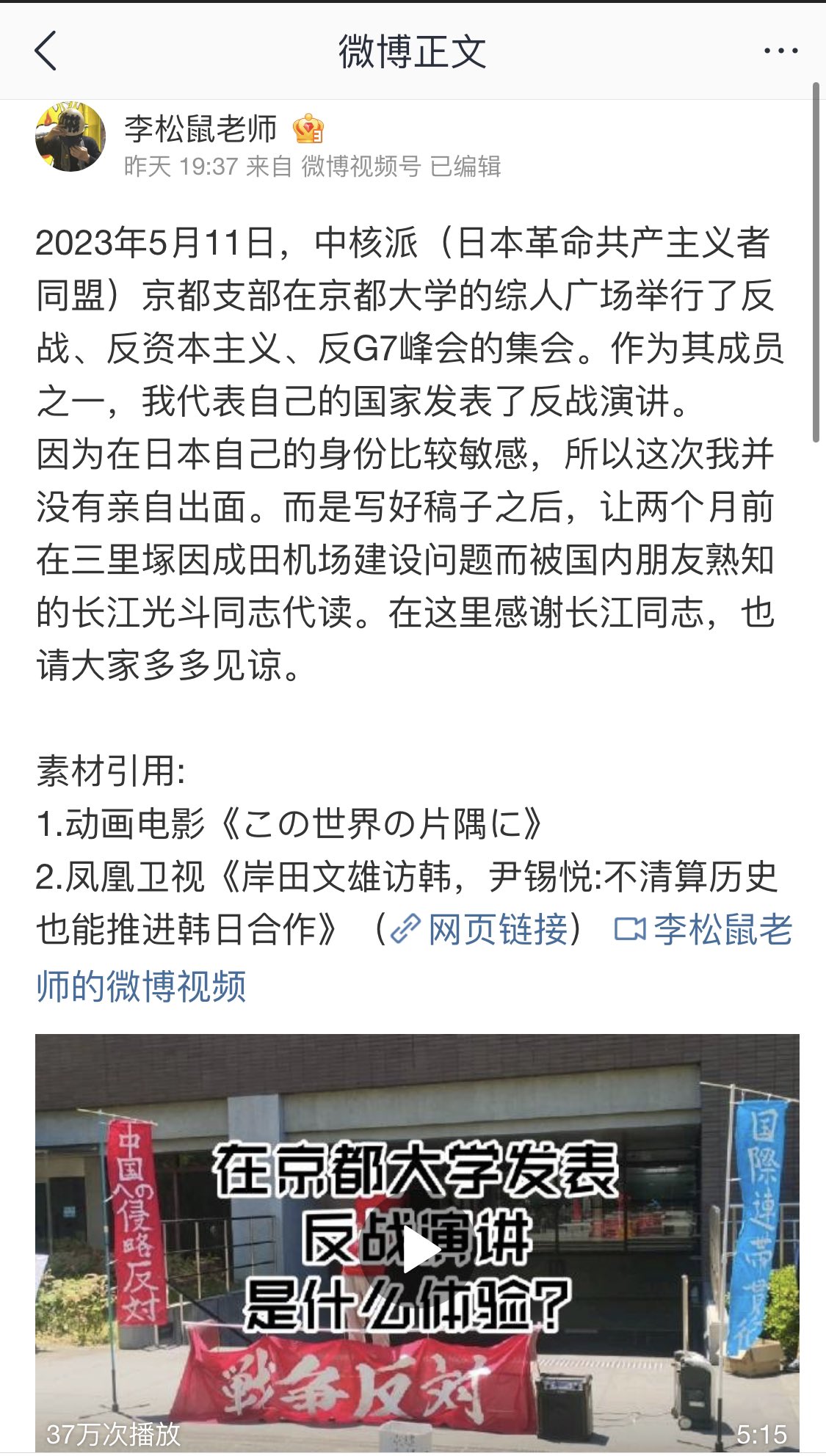Open 李松鼠老师's profile avatar

tap(70, 137)
